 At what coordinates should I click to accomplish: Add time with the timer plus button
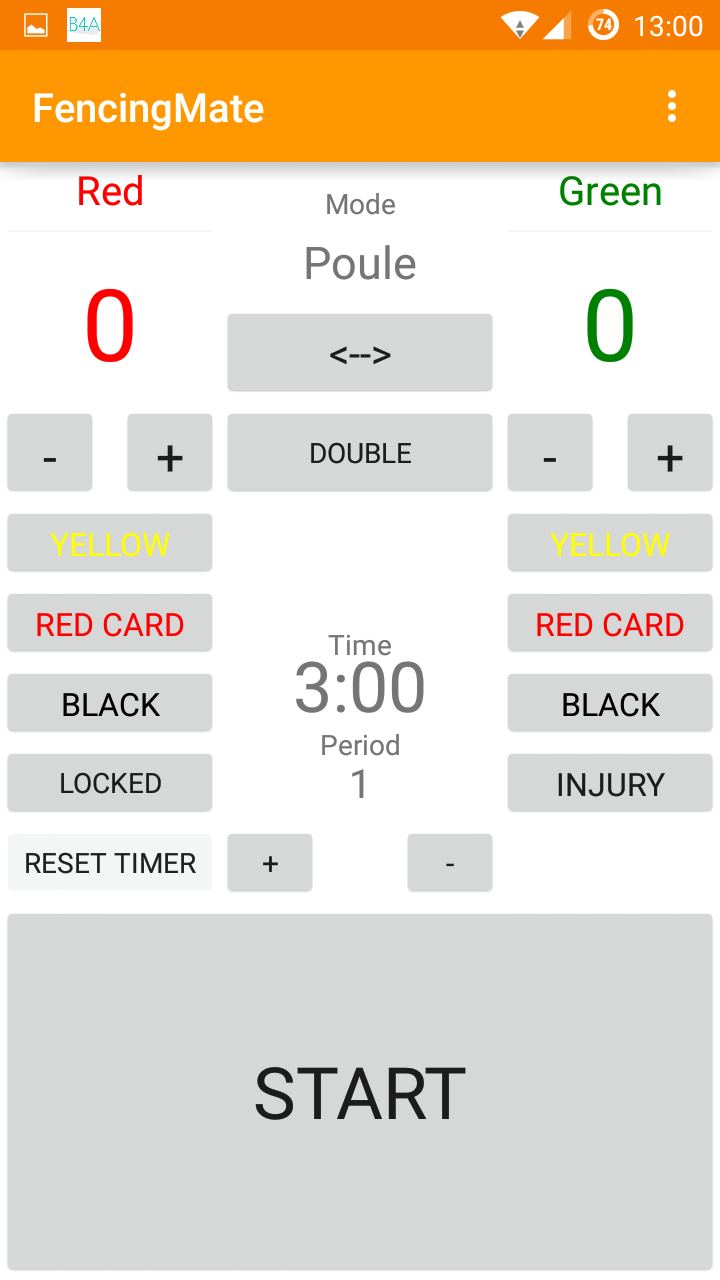tap(270, 862)
